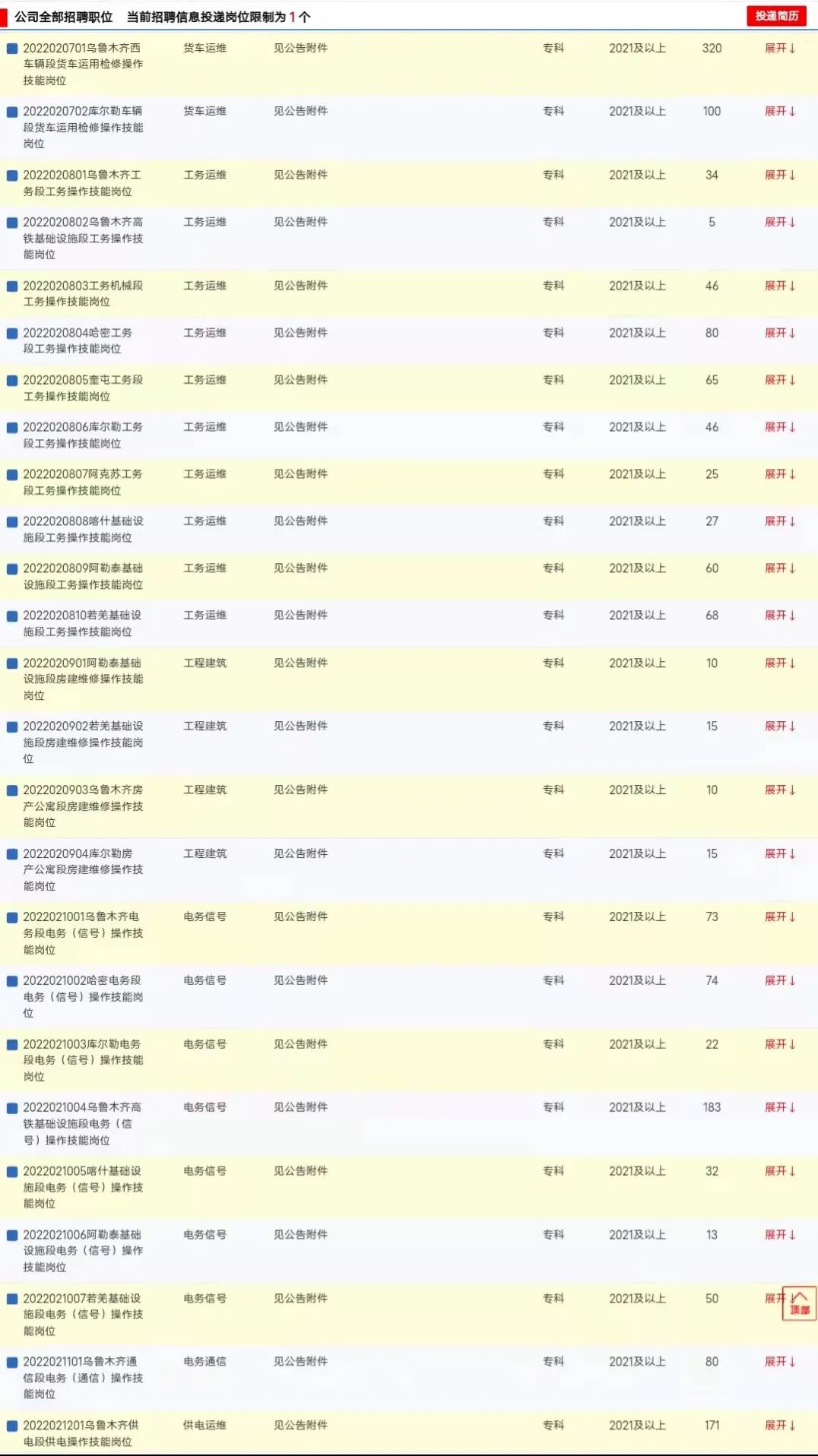Select position 2022020809阿勒泰基础设施段 checkbox
Screen dimensions: 818x1456
12,569
